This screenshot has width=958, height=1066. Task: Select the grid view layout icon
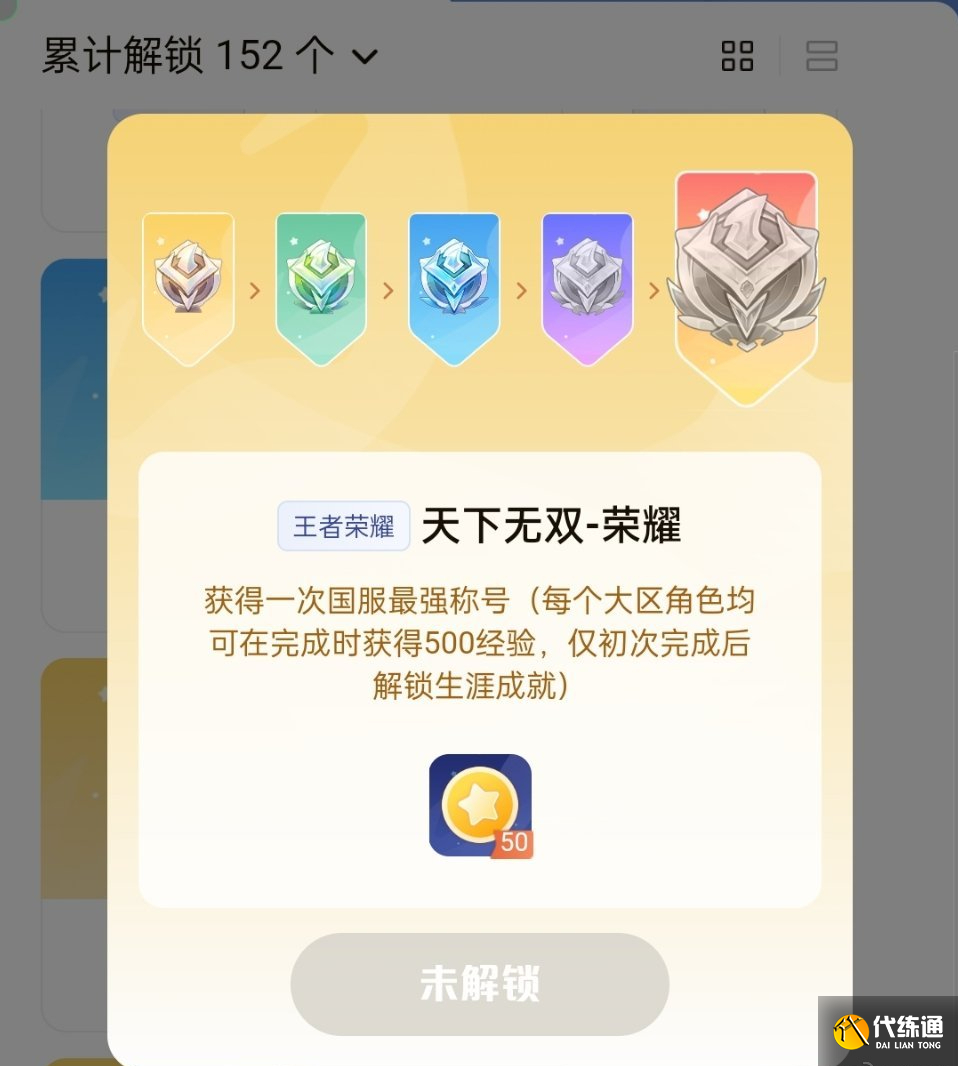pyautogui.click(x=738, y=57)
